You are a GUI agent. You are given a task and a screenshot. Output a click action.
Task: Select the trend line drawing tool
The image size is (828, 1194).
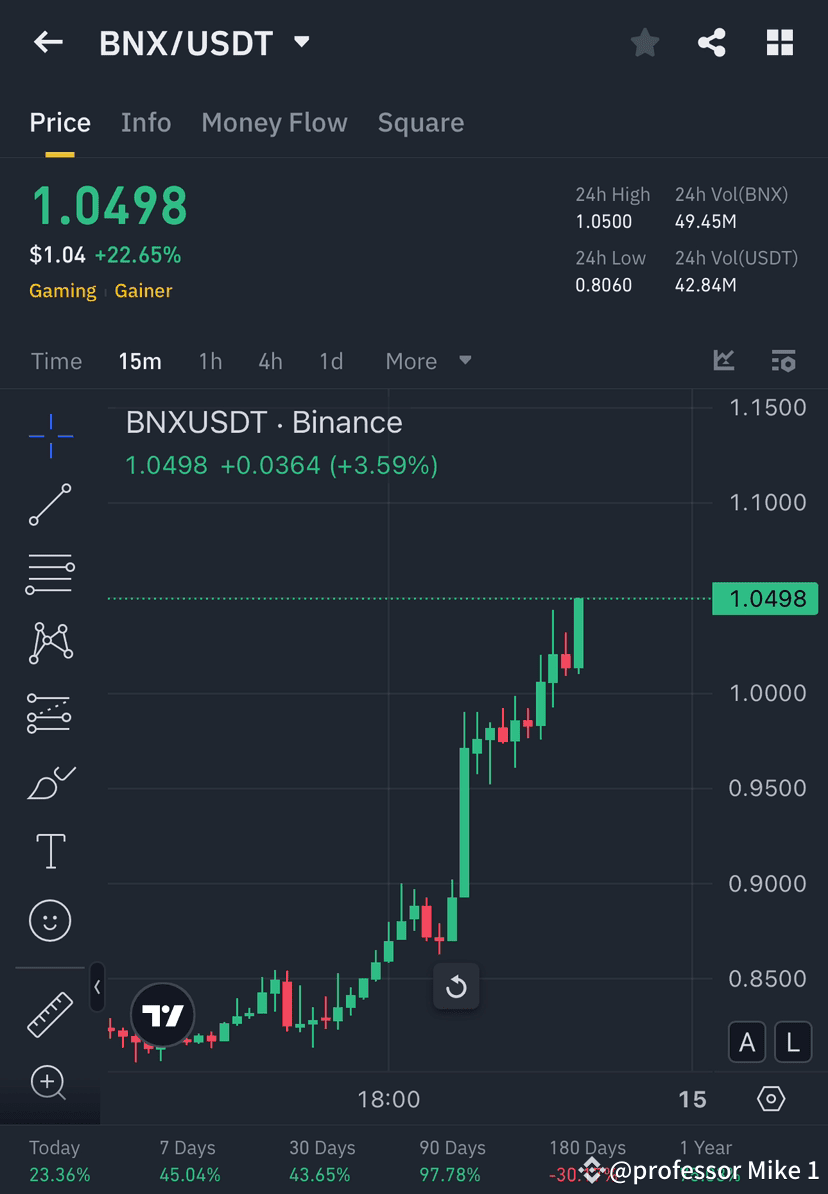click(50, 505)
